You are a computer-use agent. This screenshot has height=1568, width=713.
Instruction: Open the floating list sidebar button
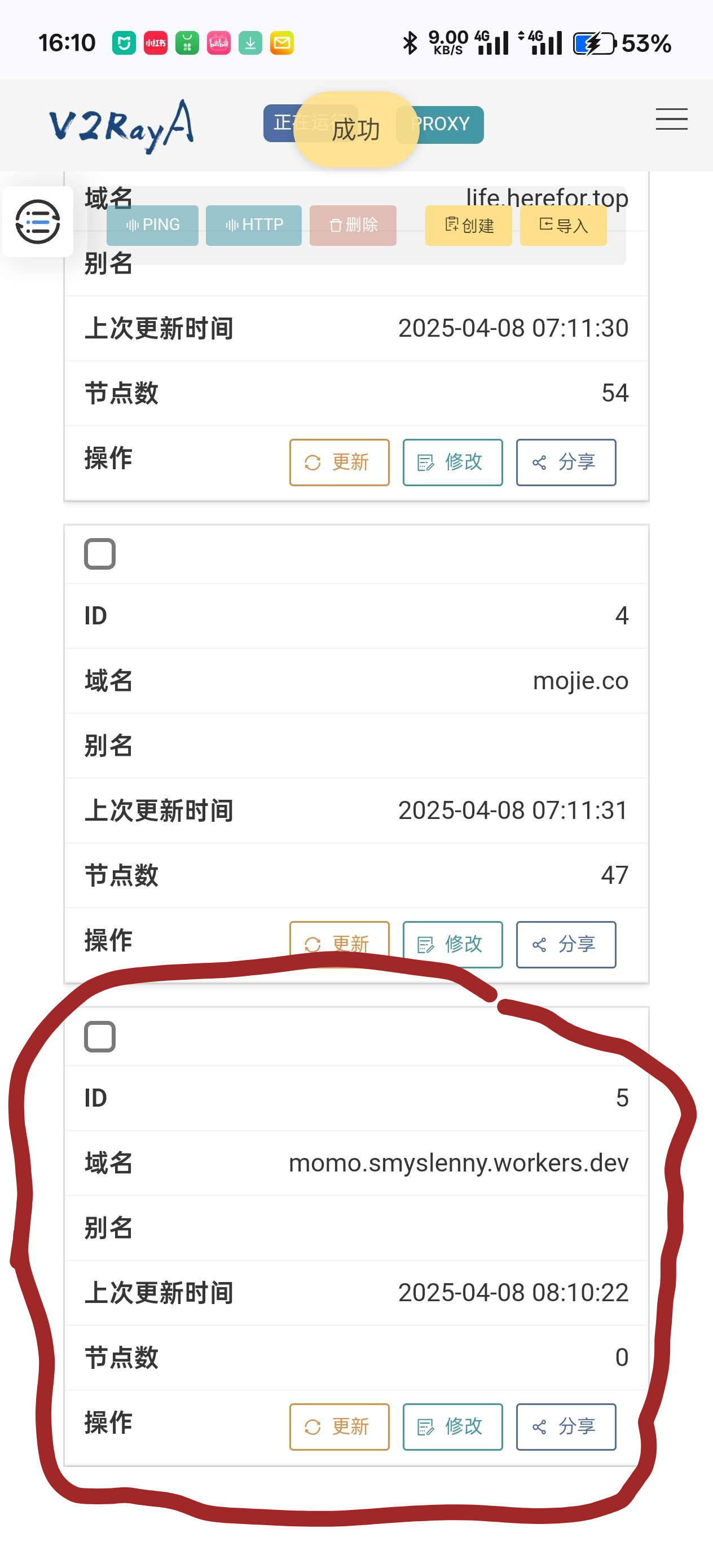[38, 222]
